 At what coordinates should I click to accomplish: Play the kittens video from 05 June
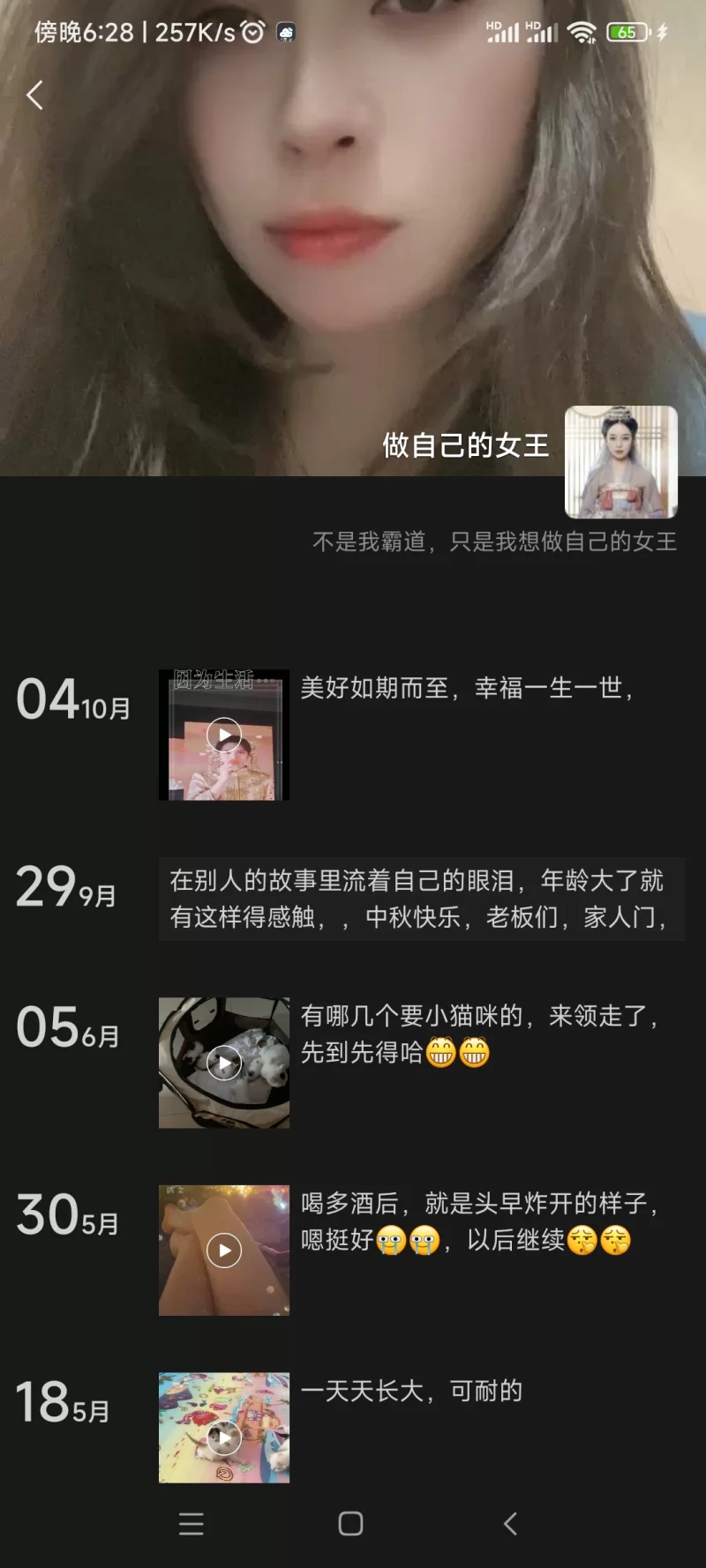224,1063
